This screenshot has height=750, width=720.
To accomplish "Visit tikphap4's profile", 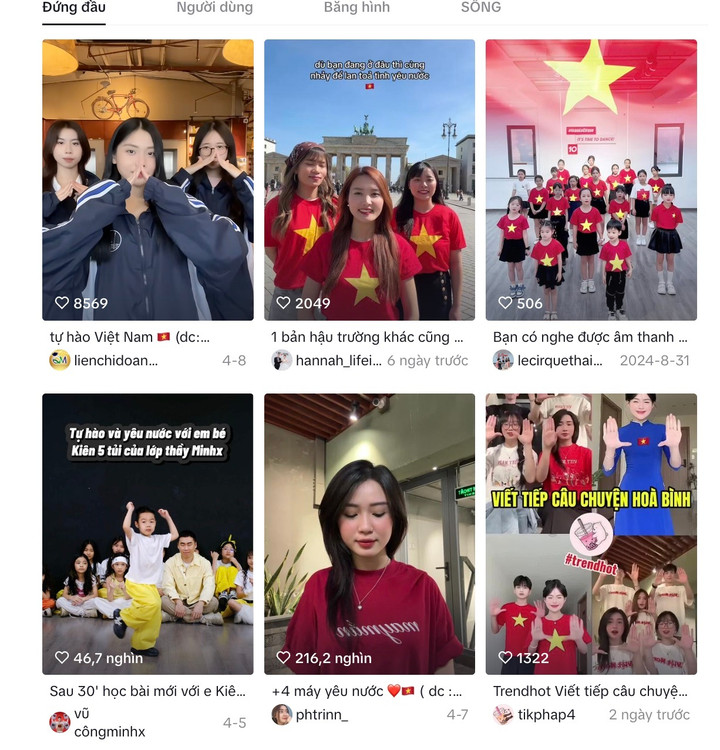I will 546,714.
